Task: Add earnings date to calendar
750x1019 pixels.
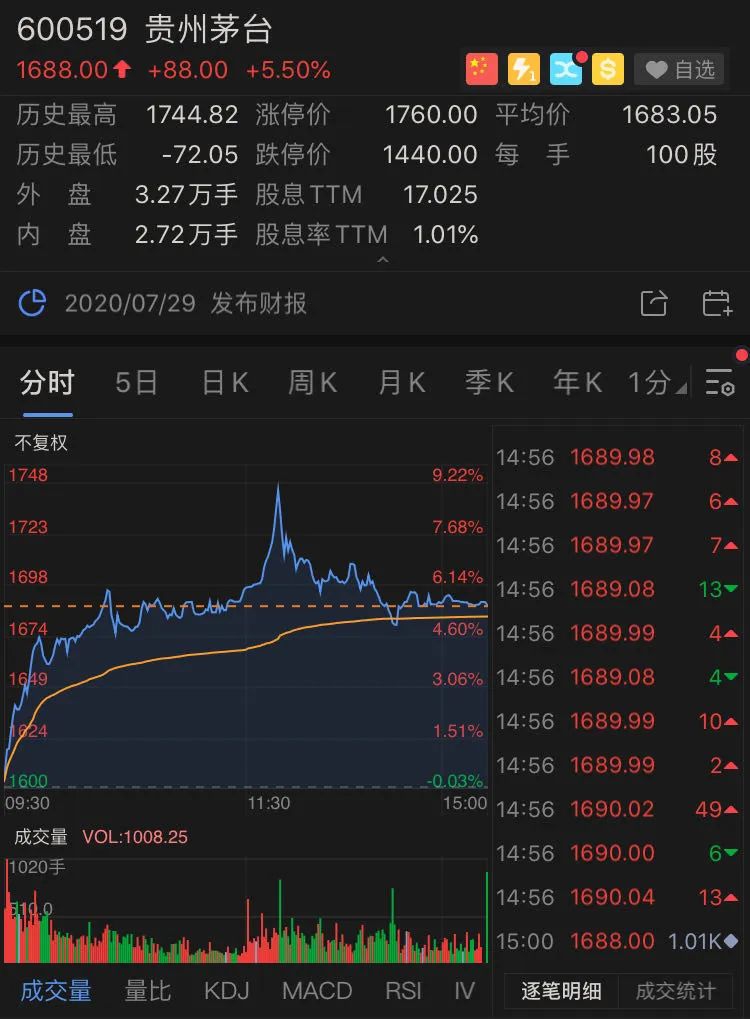Action: point(717,303)
